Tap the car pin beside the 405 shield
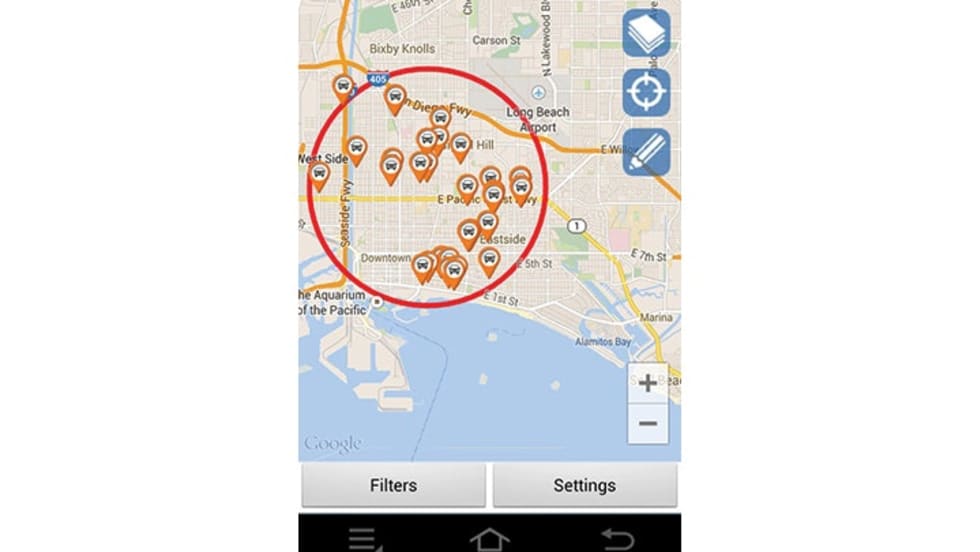 [343, 86]
